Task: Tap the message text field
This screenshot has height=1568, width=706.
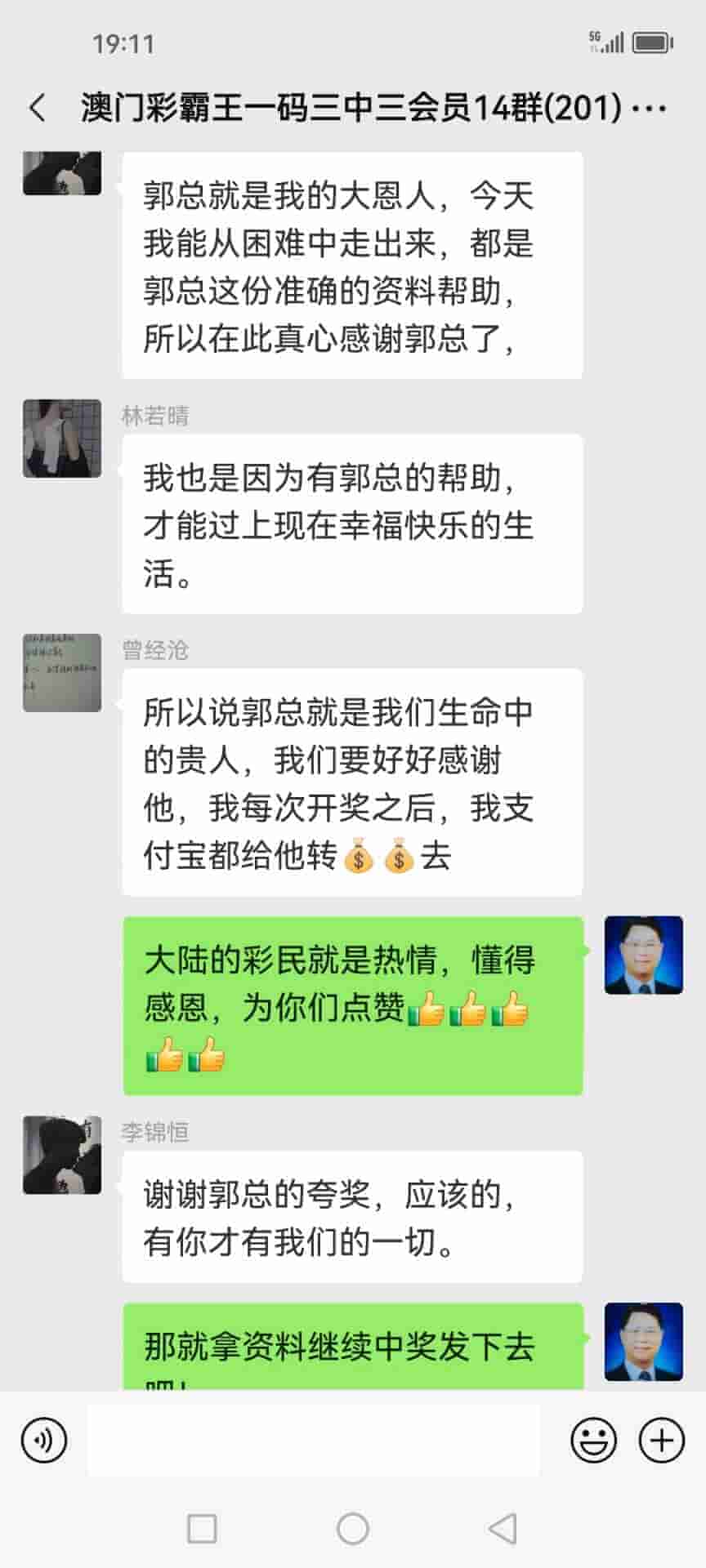Action: pyautogui.click(x=313, y=1440)
